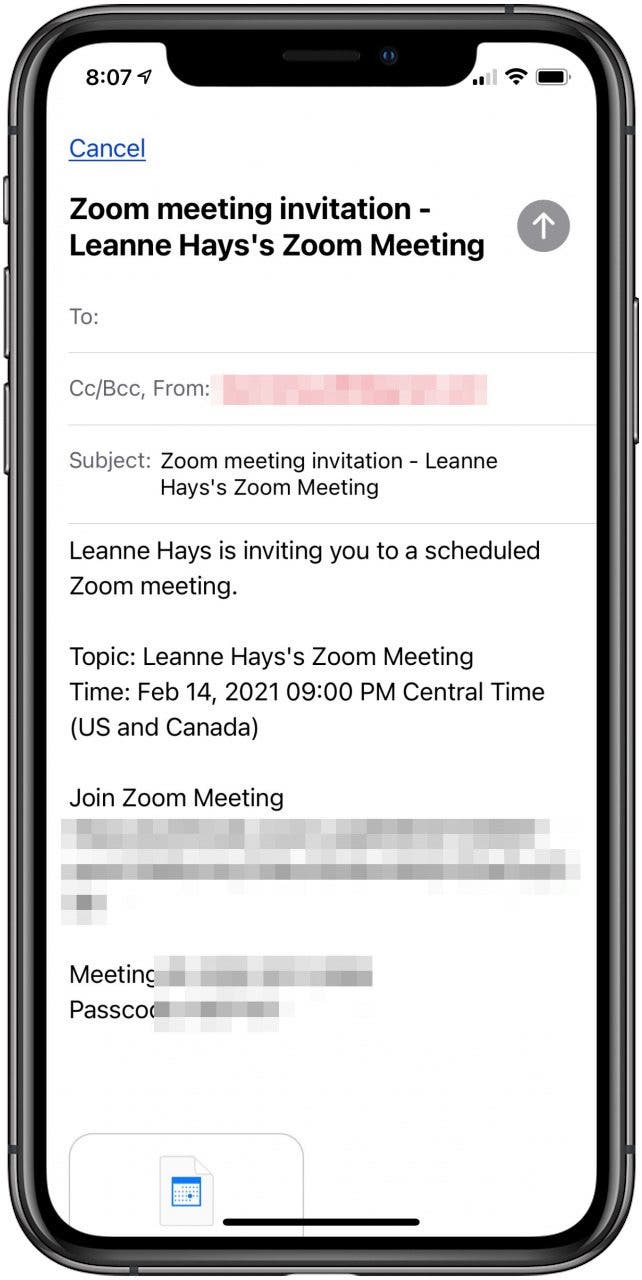
Task: Select the To recipient field
Action: (340, 317)
